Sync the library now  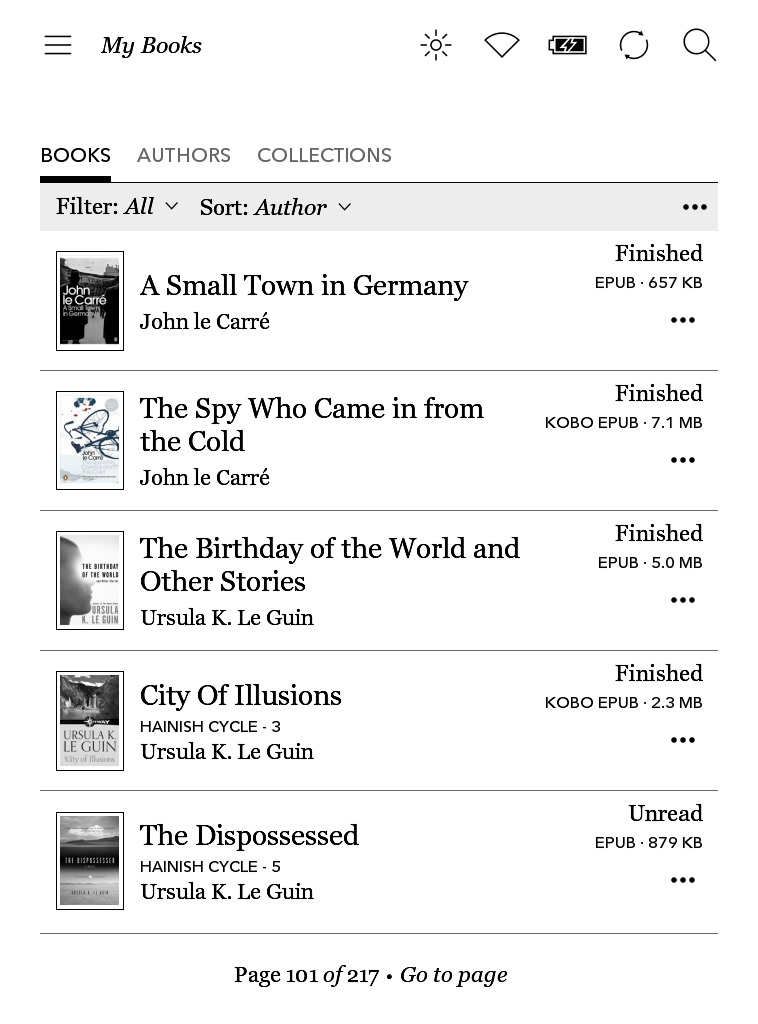(x=634, y=45)
